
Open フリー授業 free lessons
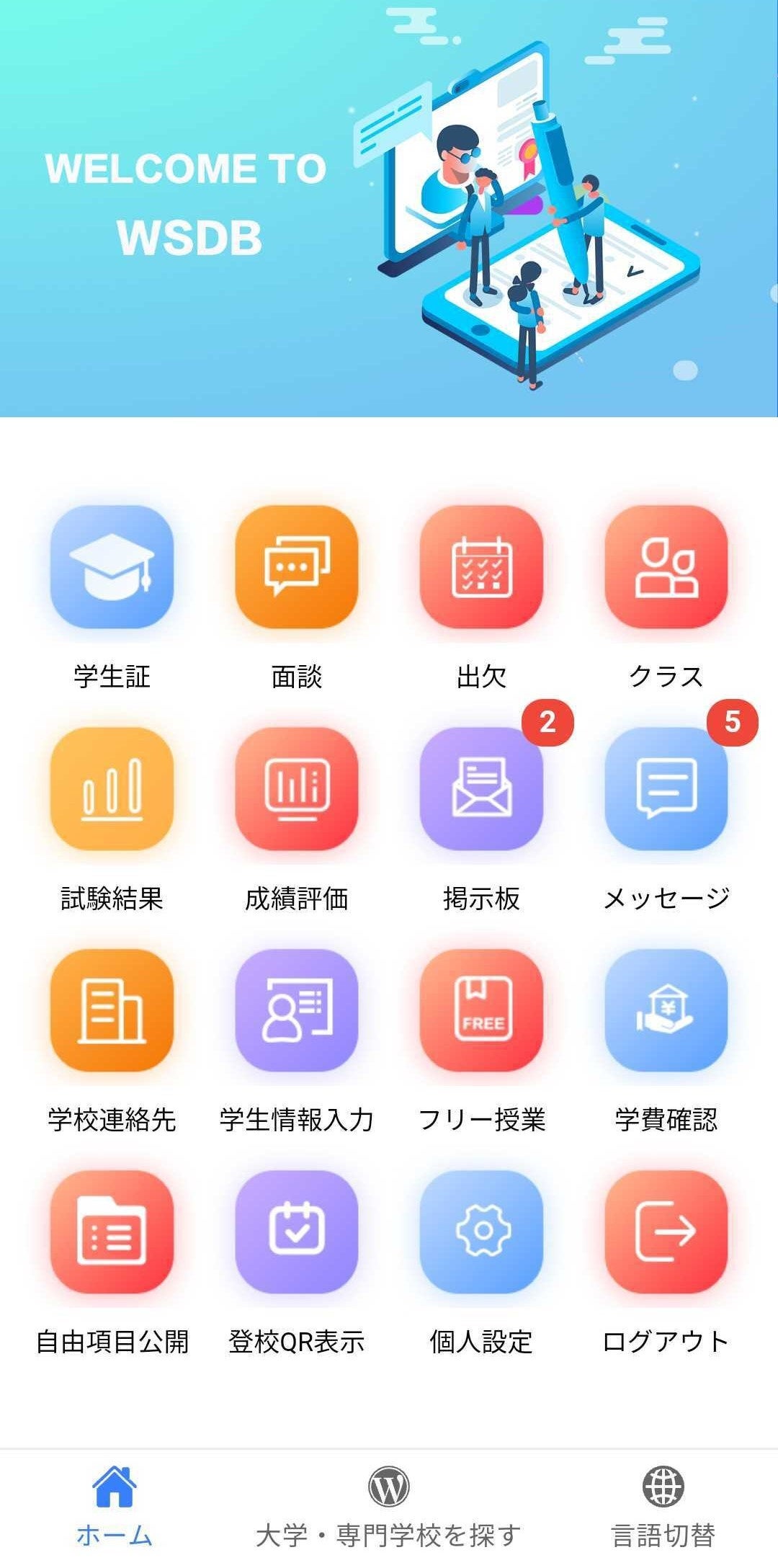coord(481,1010)
